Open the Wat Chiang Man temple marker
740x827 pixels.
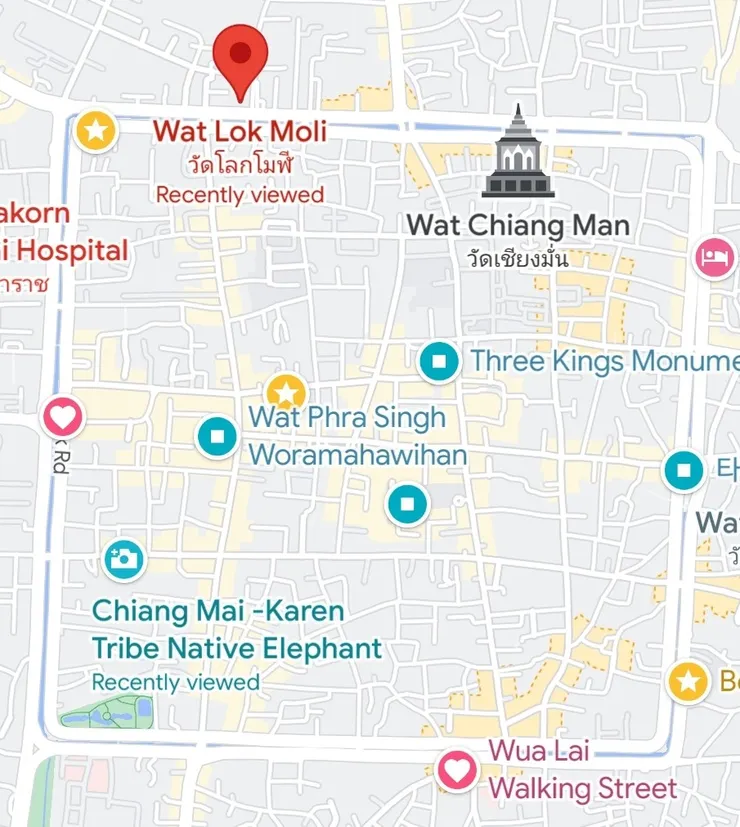[x=517, y=152]
